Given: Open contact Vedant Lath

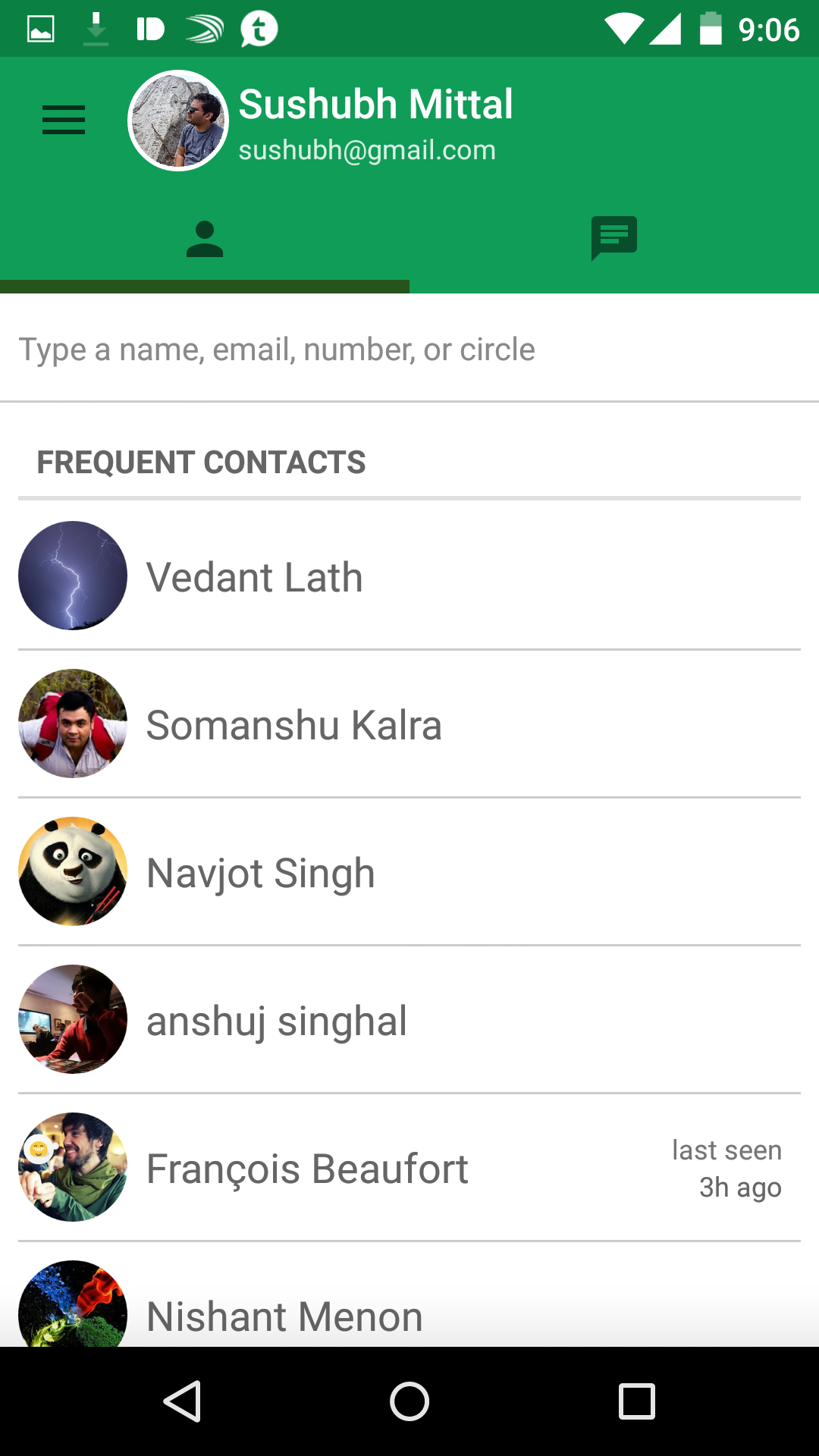Looking at the screenshot, I should (409, 576).
